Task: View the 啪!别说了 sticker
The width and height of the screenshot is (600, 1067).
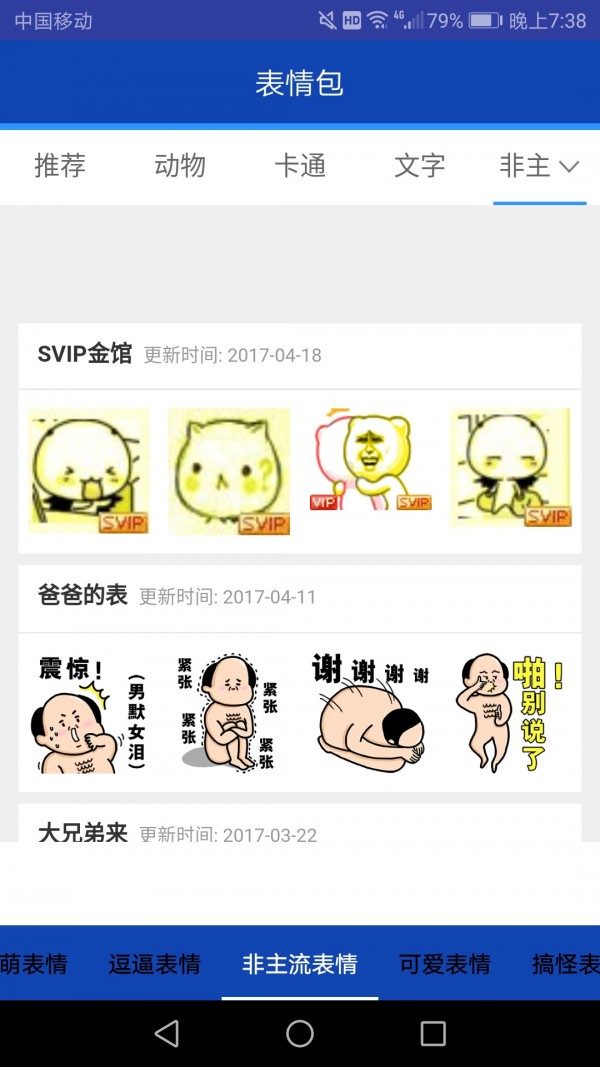Action: (x=509, y=713)
